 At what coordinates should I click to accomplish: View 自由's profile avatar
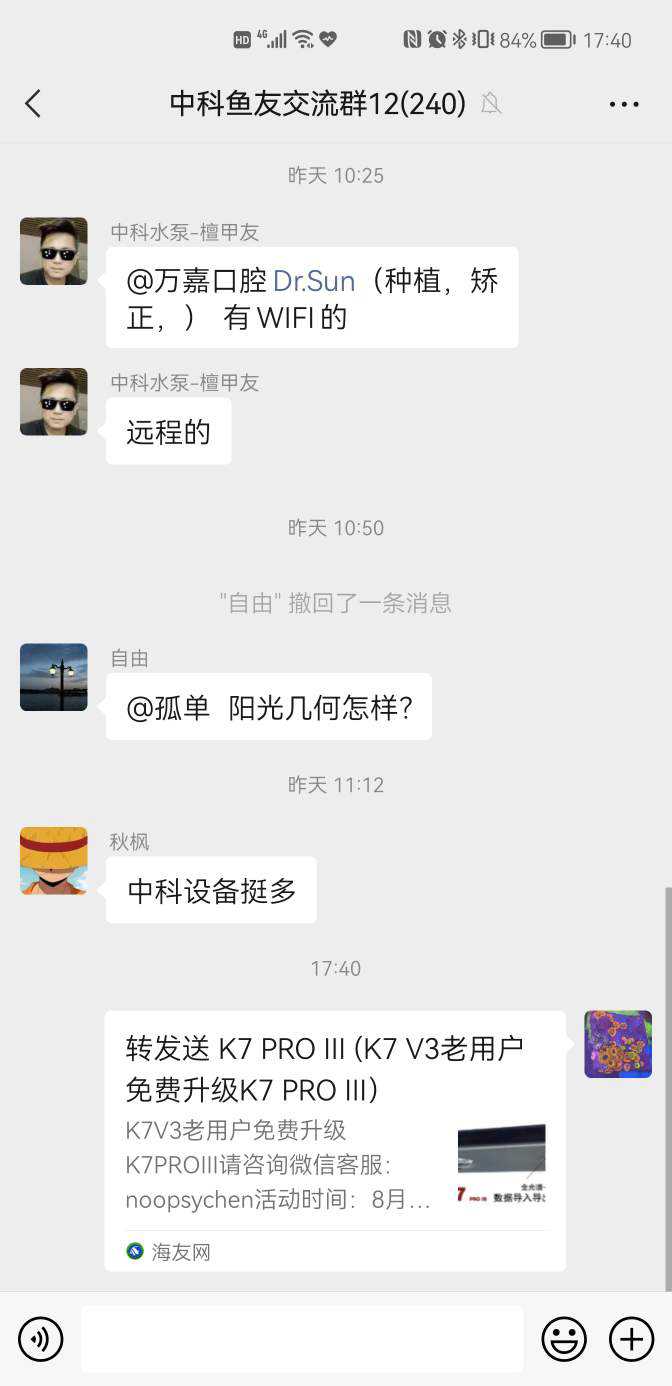(x=54, y=677)
